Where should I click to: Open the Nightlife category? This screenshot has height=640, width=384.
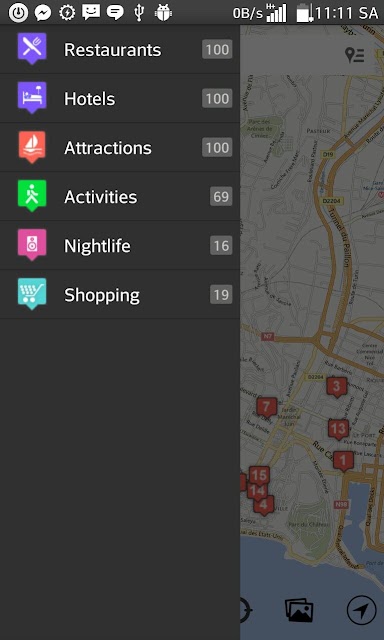click(120, 245)
